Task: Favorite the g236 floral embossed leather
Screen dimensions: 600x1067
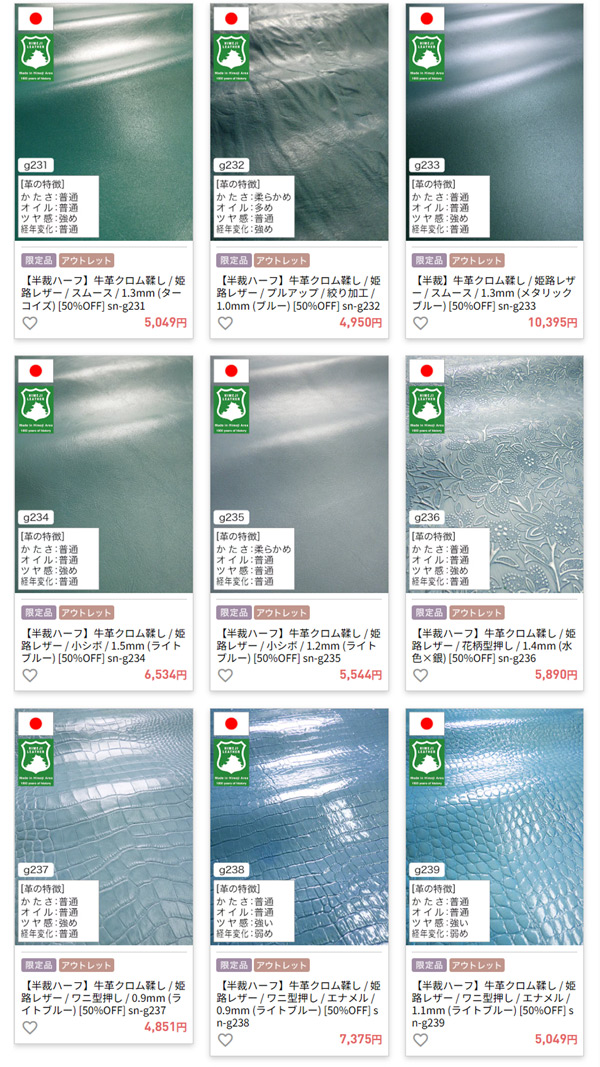Action: [421, 675]
